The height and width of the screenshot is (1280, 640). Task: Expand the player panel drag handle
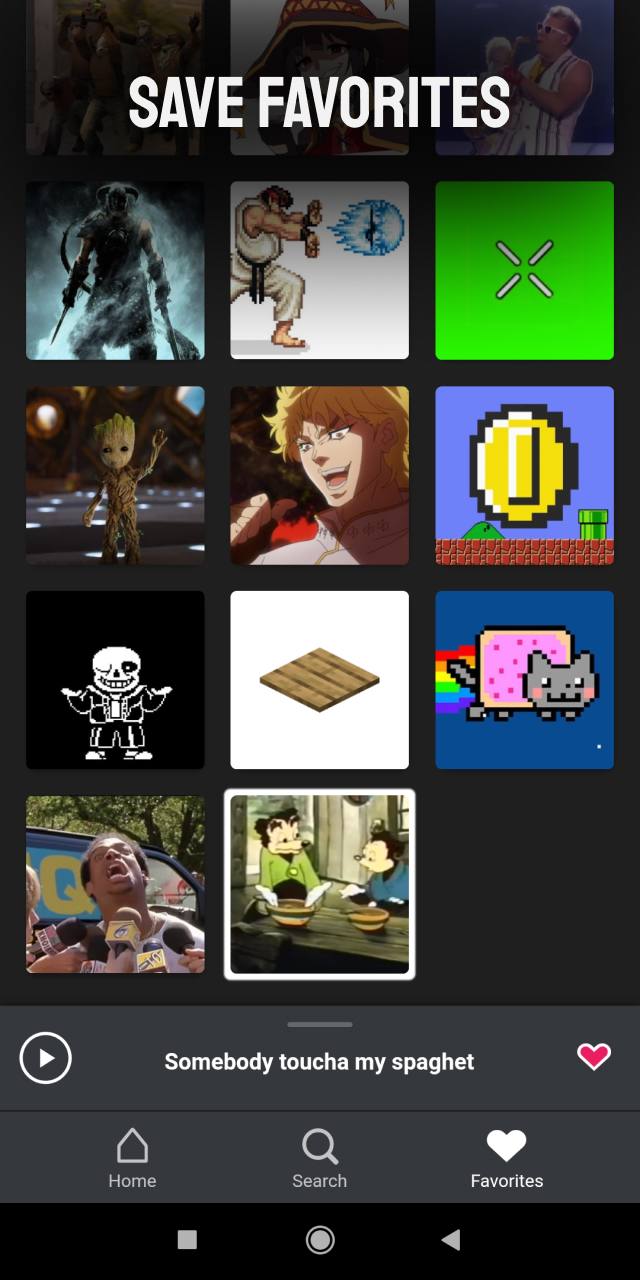[320, 1024]
